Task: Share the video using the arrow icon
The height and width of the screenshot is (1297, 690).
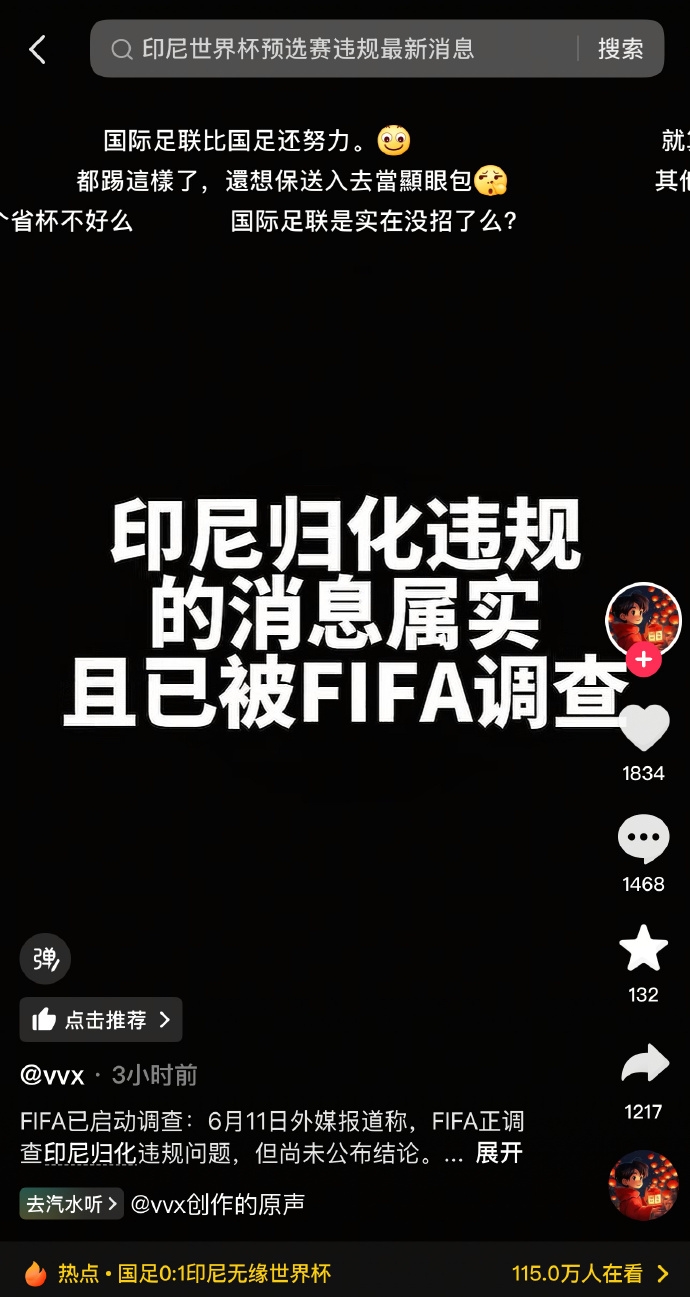Action: (643, 1065)
